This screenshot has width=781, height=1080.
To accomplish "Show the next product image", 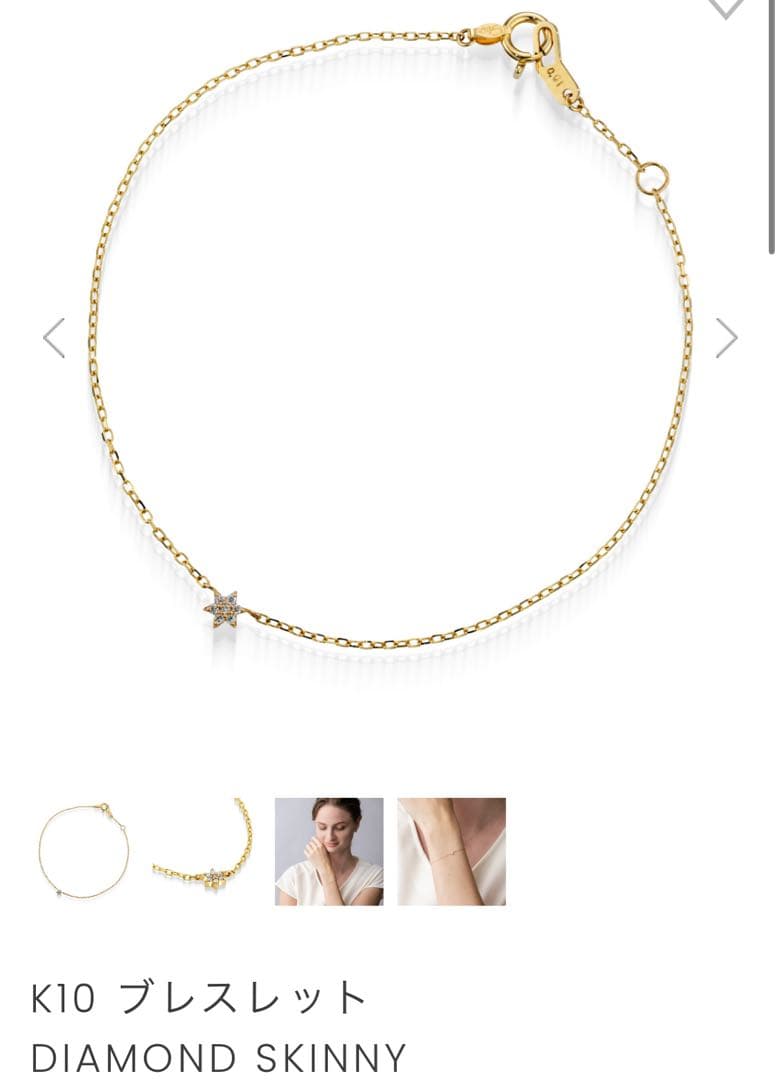I will click(726, 338).
